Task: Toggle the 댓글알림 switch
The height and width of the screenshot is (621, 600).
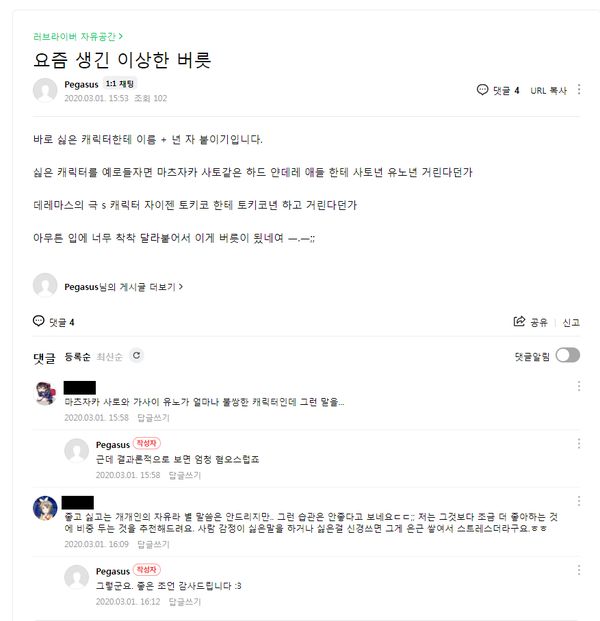Action: click(567, 355)
